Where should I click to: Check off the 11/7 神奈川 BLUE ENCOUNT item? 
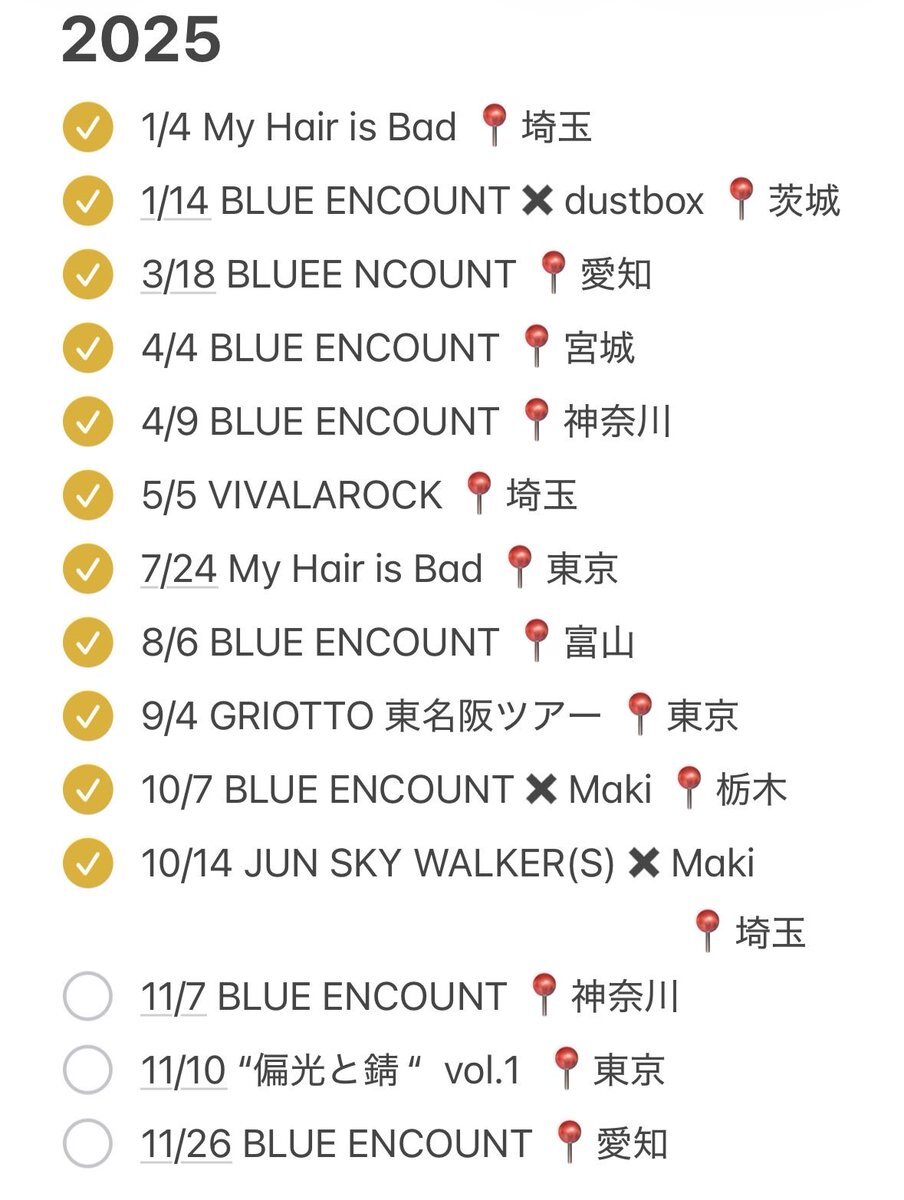tap(87, 997)
